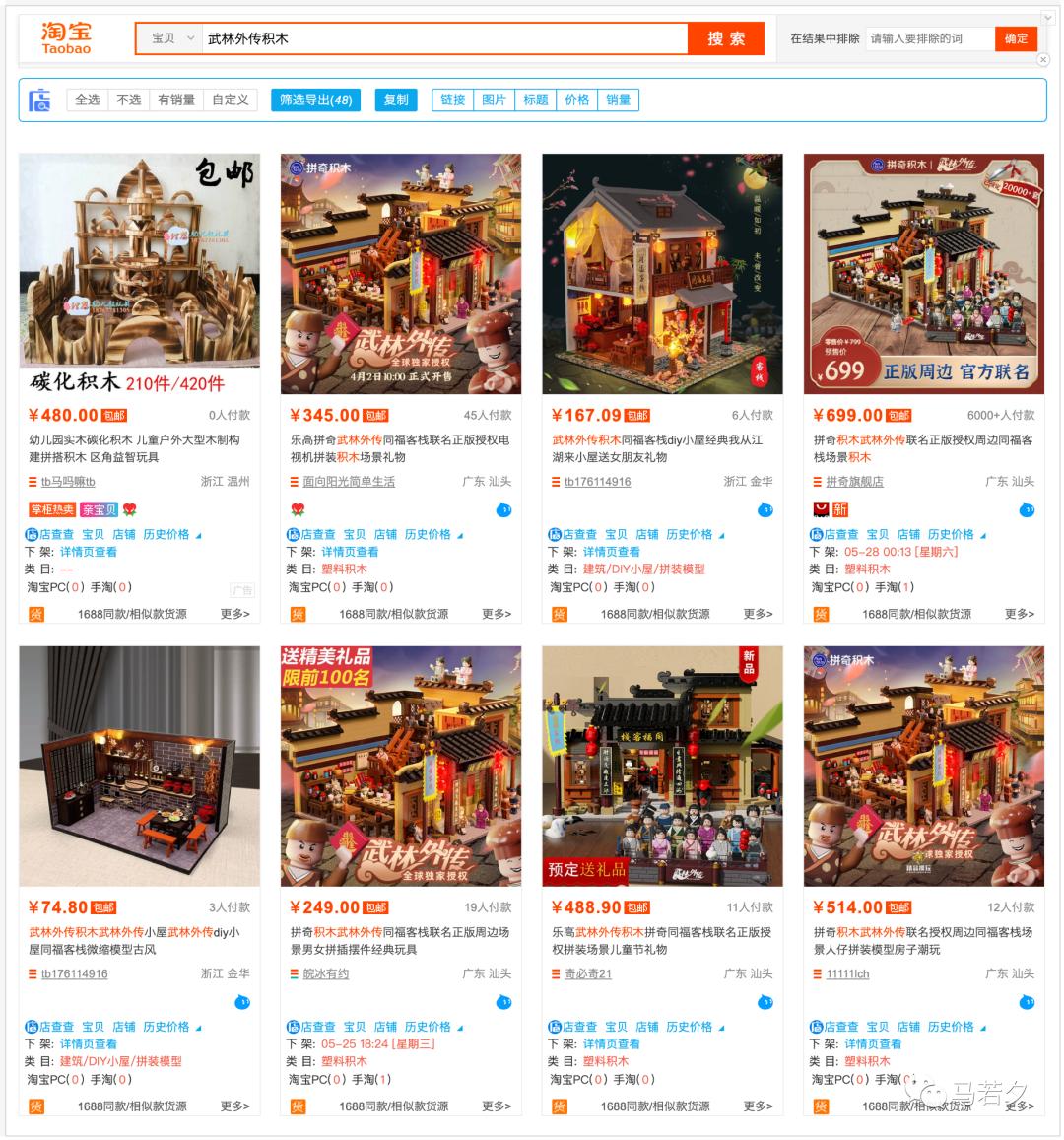Switch to 店铺 in the 店查查 row

124,533
